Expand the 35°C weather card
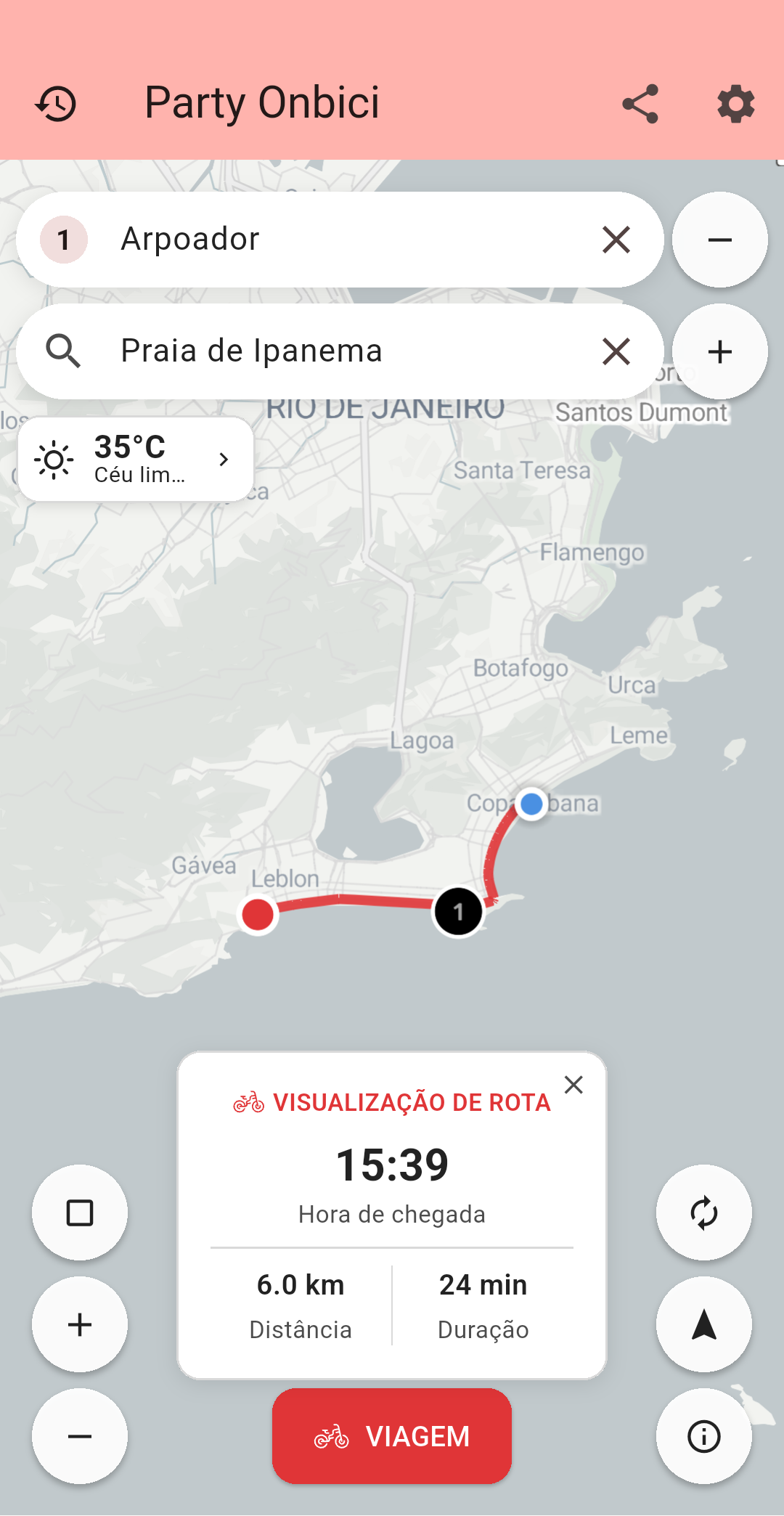Viewport: 784px width, 1516px height. pyautogui.click(x=136, y=460)
